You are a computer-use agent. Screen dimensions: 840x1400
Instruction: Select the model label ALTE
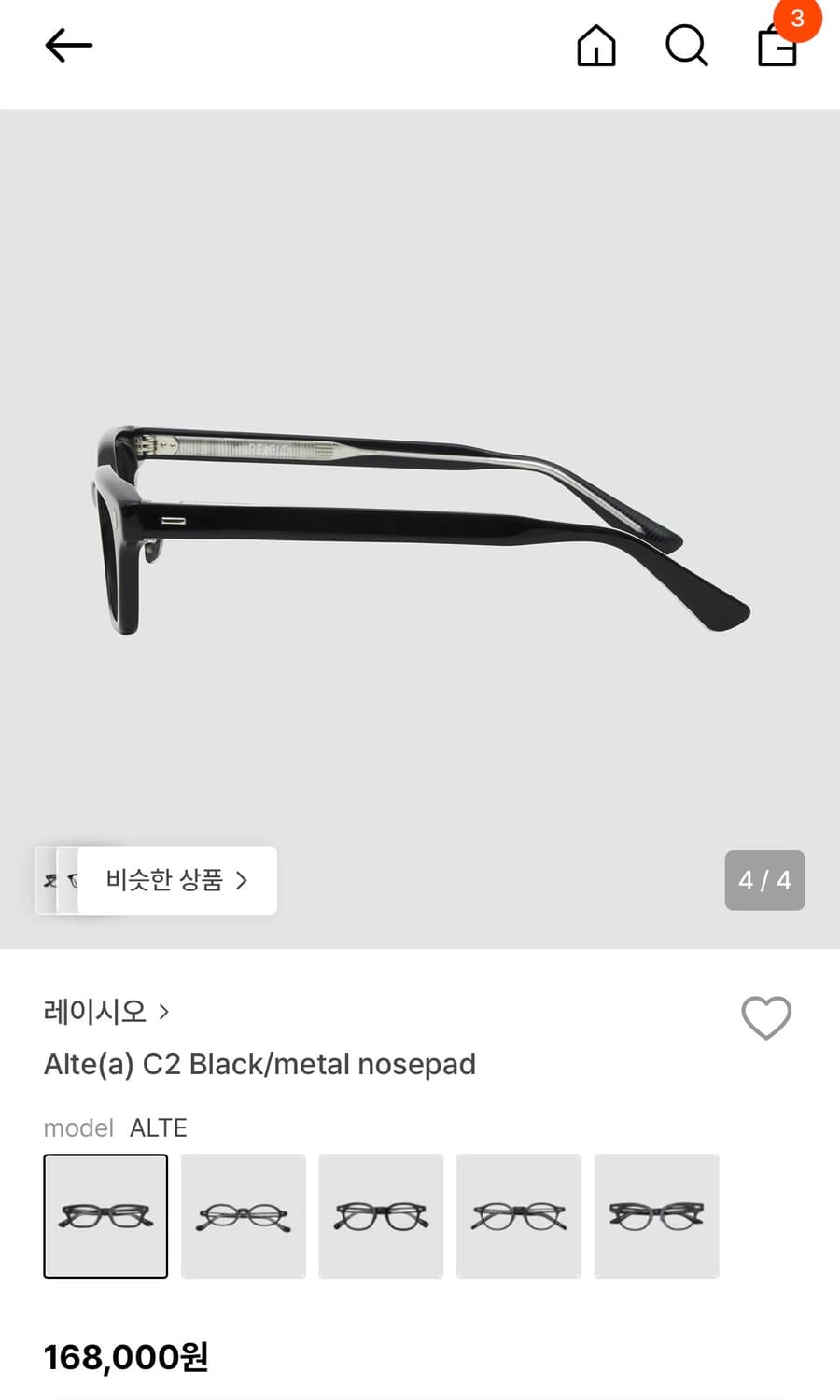[158, 1127]
